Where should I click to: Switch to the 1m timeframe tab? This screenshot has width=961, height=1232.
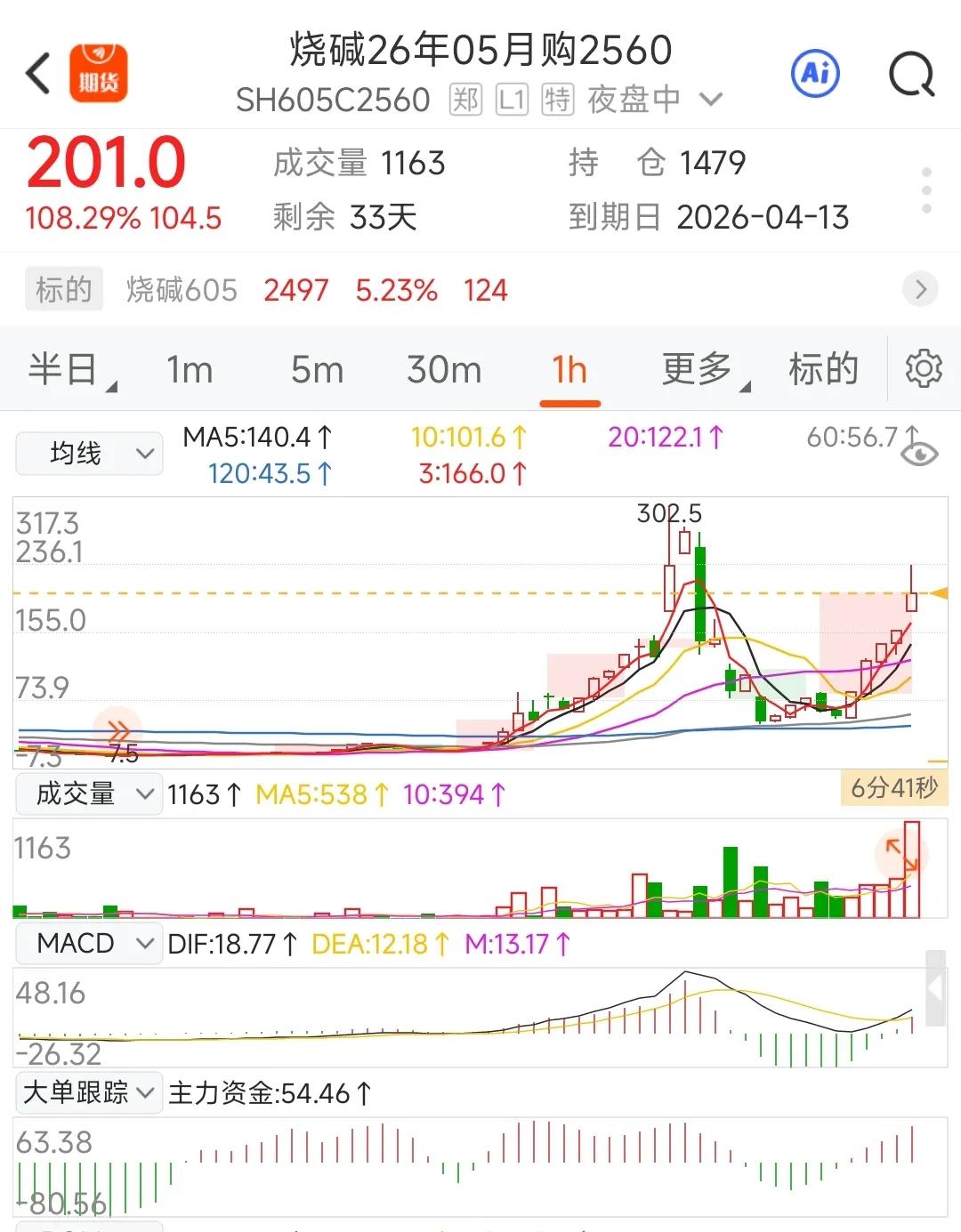point(189,369)
